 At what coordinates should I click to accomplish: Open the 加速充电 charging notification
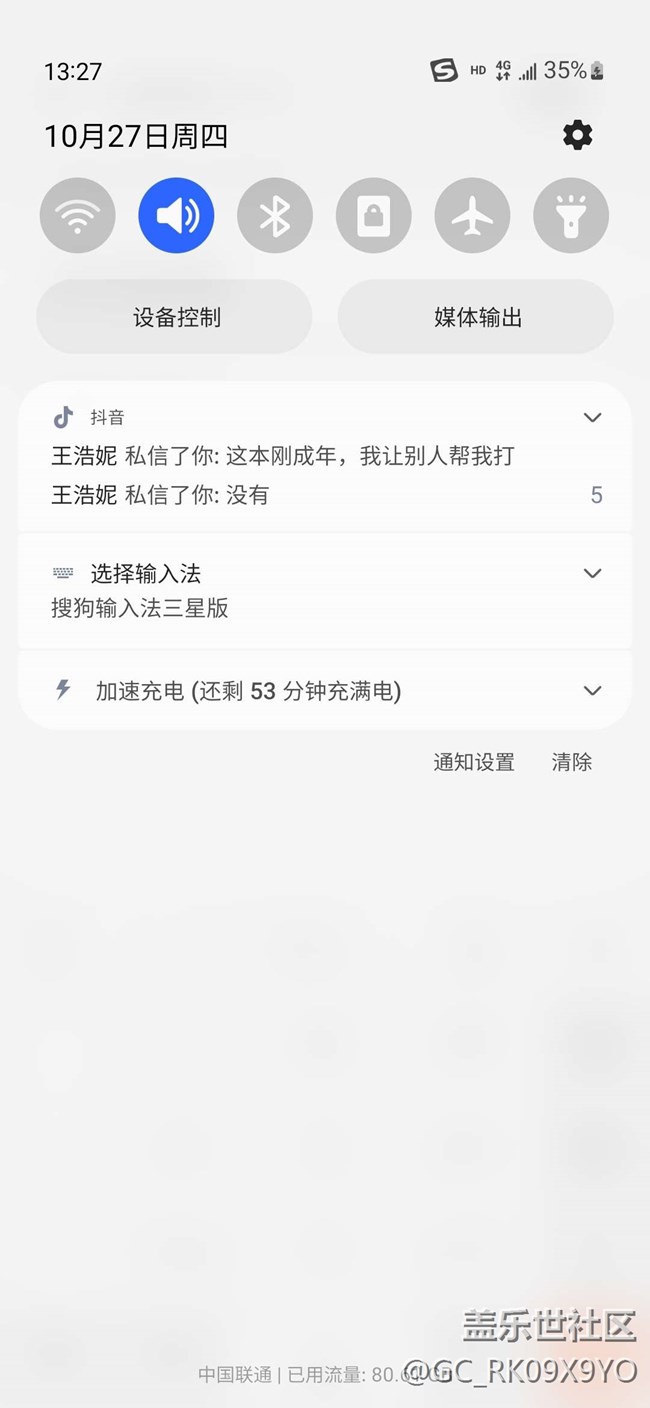point(248,691)
